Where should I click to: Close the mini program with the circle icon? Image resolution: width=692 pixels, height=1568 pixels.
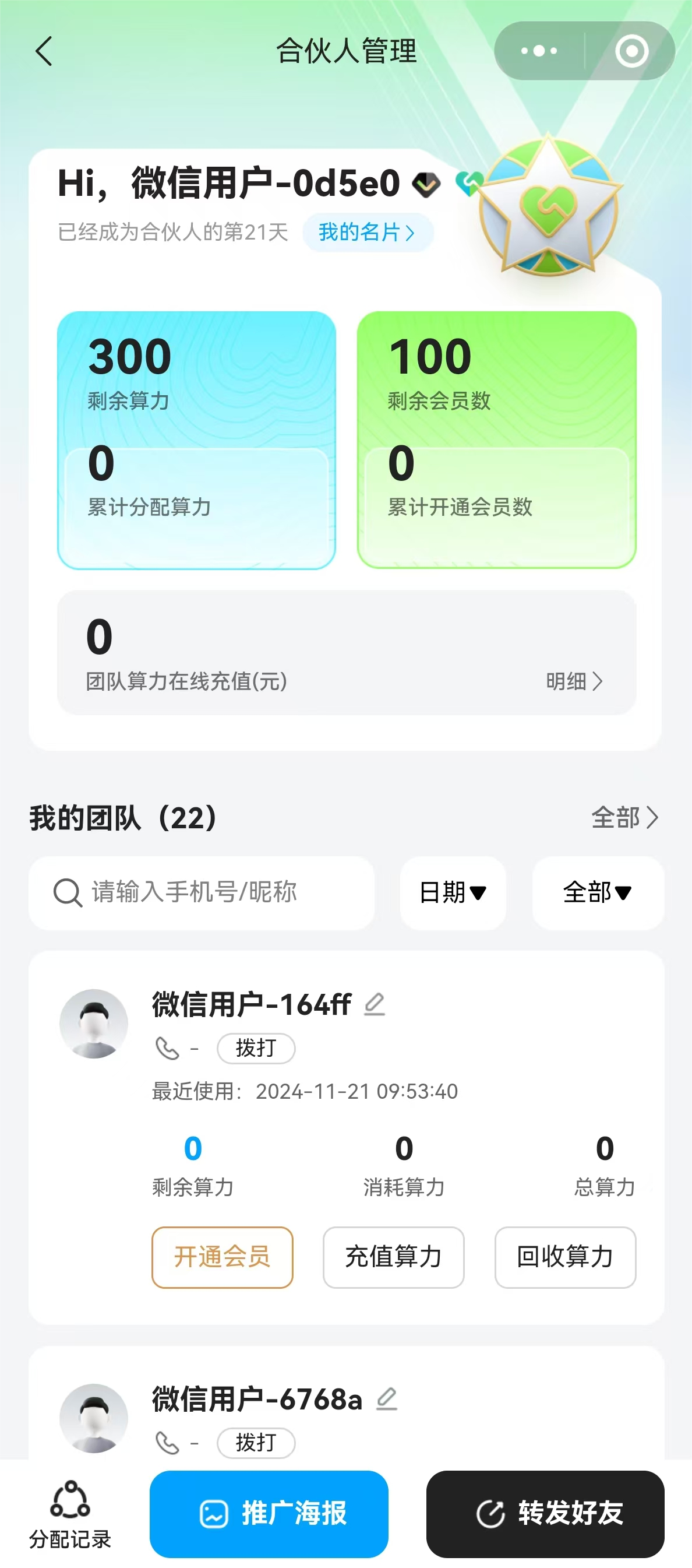pos(631,51)
